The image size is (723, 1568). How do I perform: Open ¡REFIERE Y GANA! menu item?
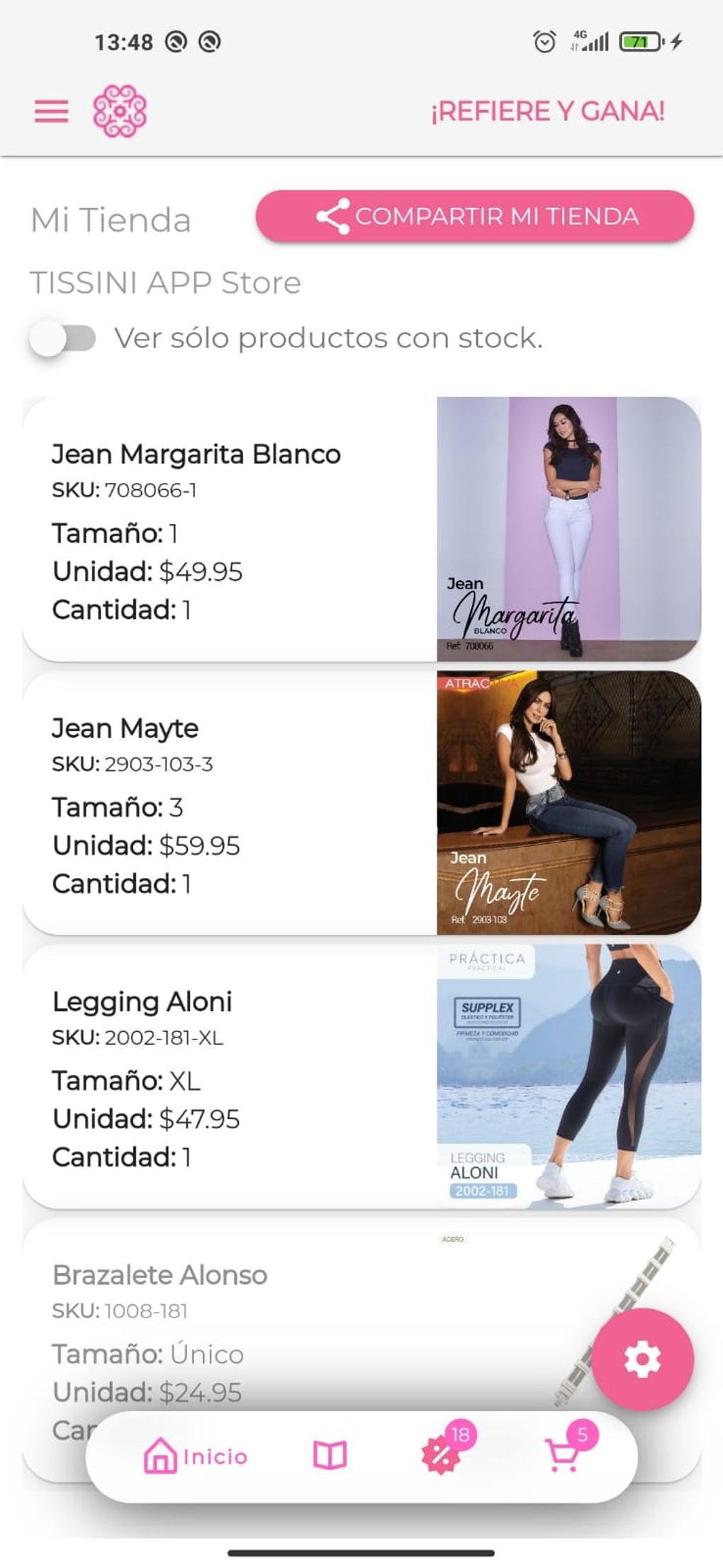(x=549, y=111)
